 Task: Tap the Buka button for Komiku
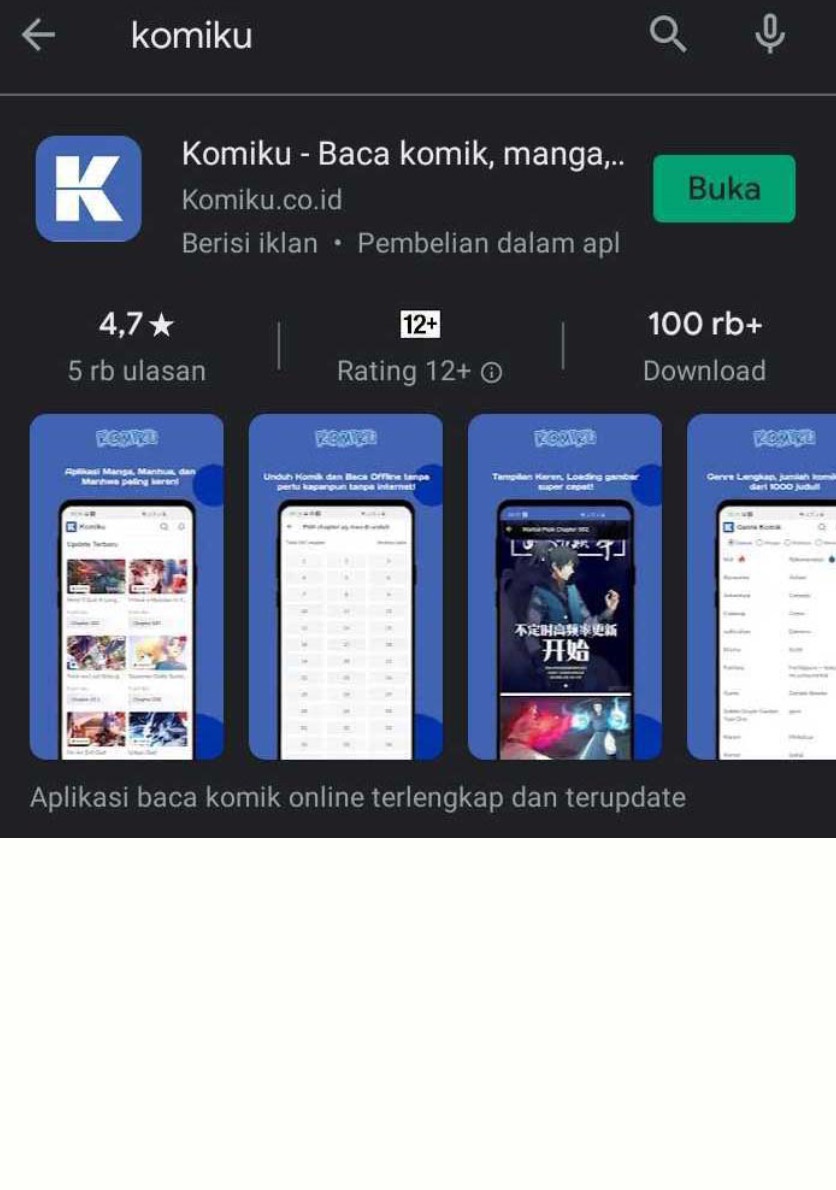723,188
